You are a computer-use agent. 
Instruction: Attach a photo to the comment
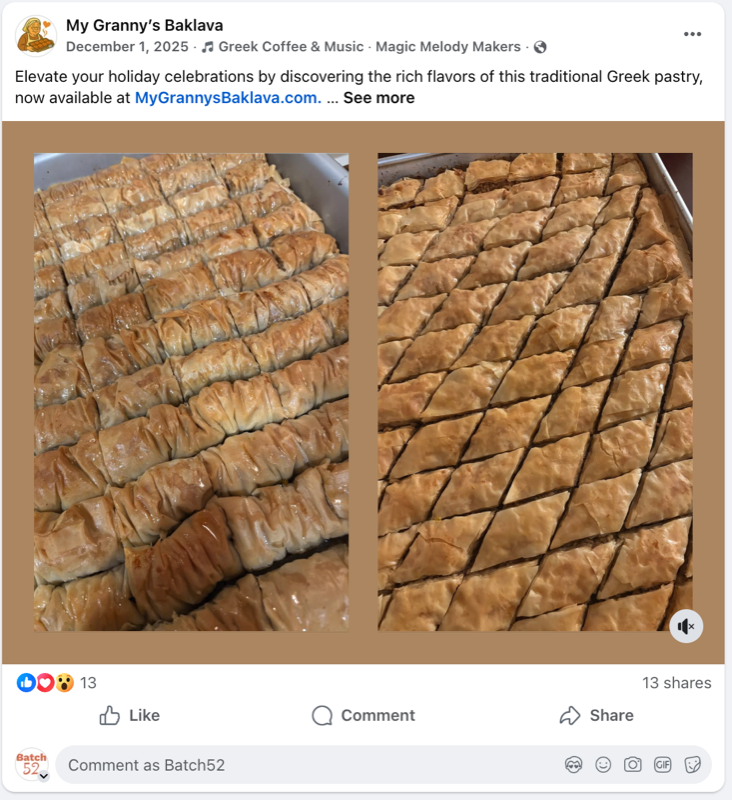632,765
